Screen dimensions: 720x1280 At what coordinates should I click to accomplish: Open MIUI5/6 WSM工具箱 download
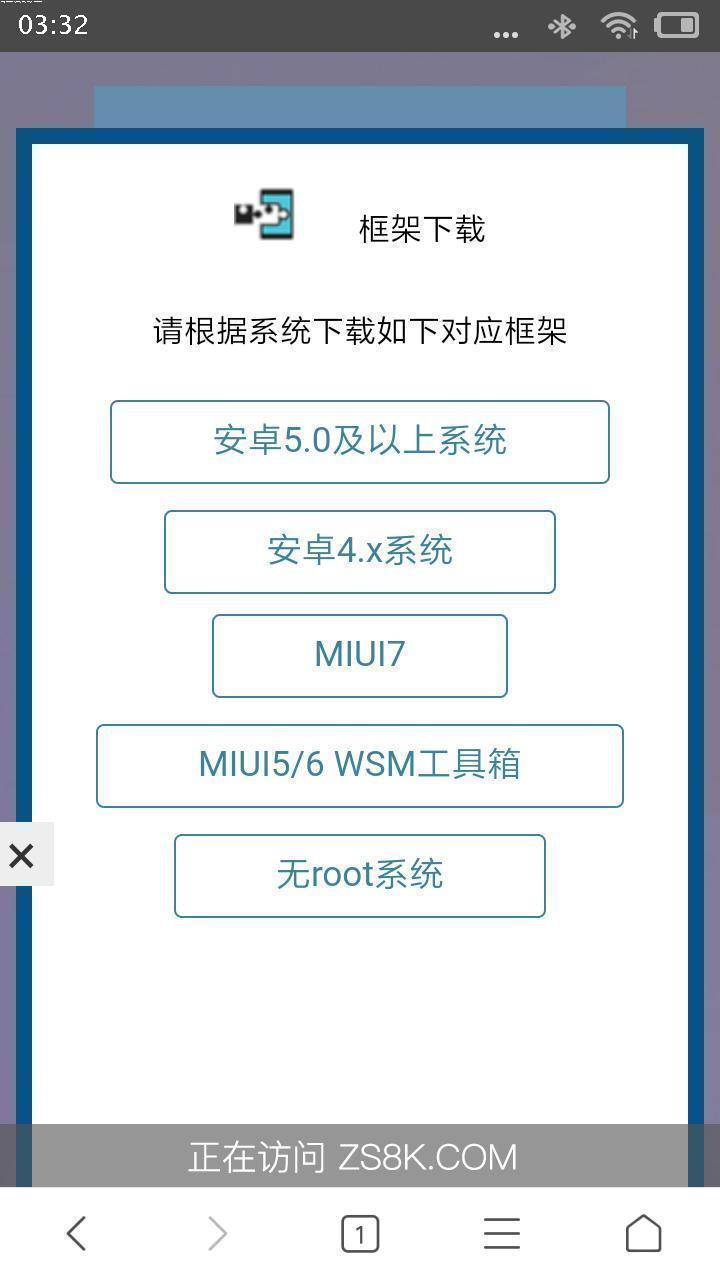tap(359, 766)
